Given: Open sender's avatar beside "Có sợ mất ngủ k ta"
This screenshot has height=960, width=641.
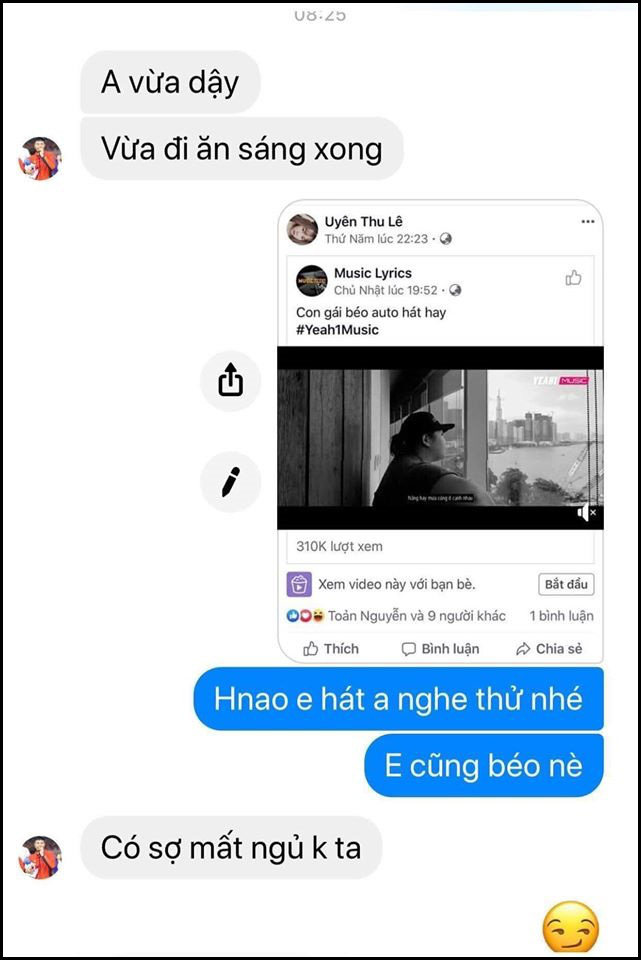Looking at the screenshot, I should (41, 857).
